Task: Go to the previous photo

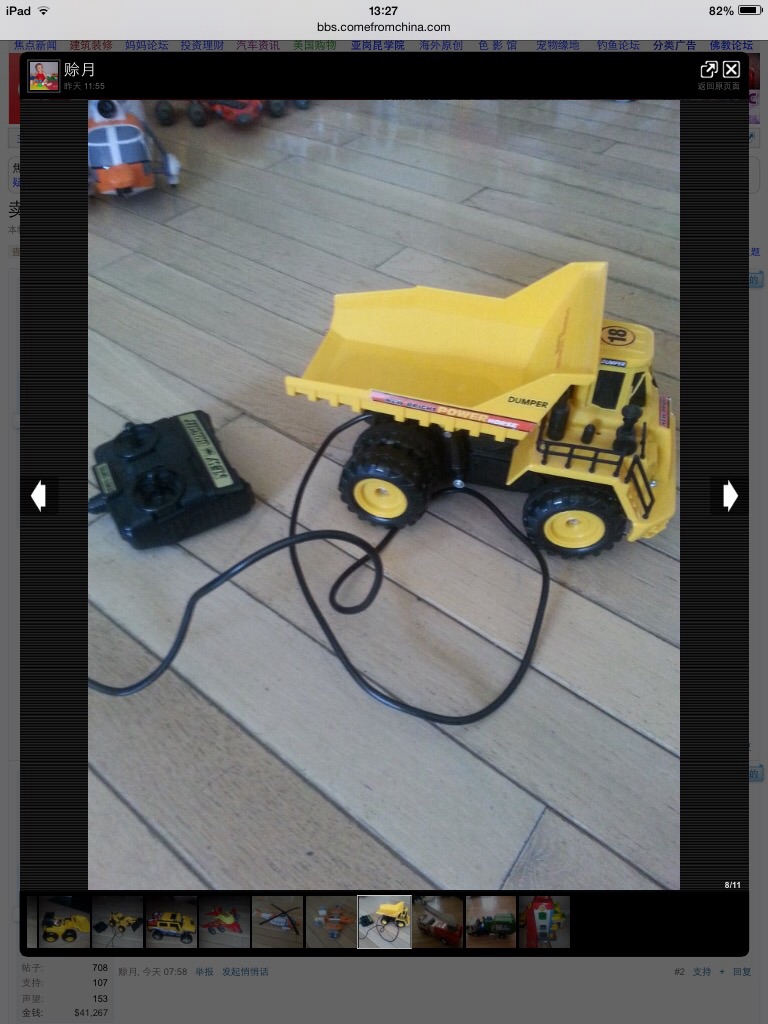Action: coord(38,495)
